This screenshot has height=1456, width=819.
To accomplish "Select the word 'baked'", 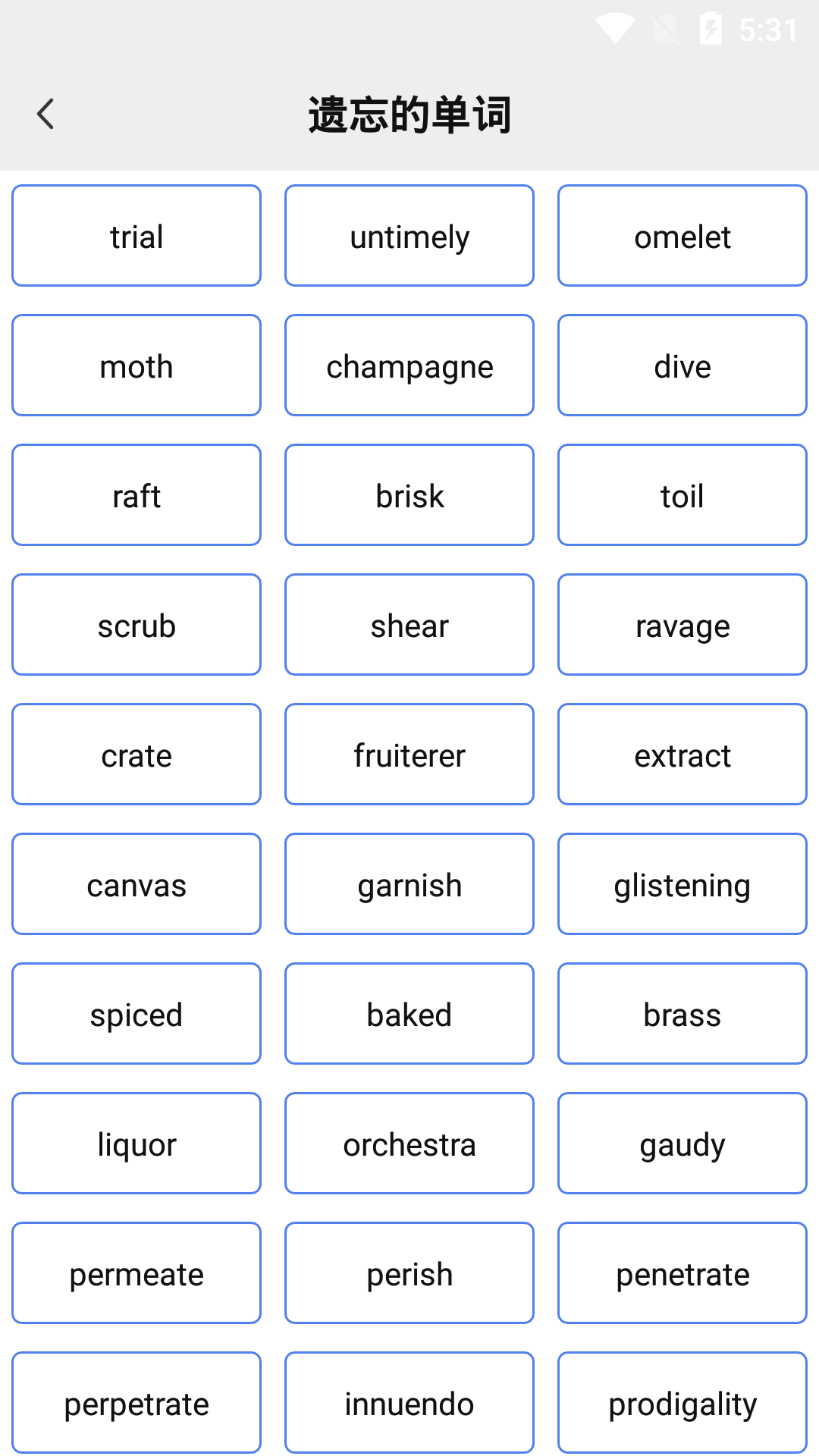I will coord(409,1014).
